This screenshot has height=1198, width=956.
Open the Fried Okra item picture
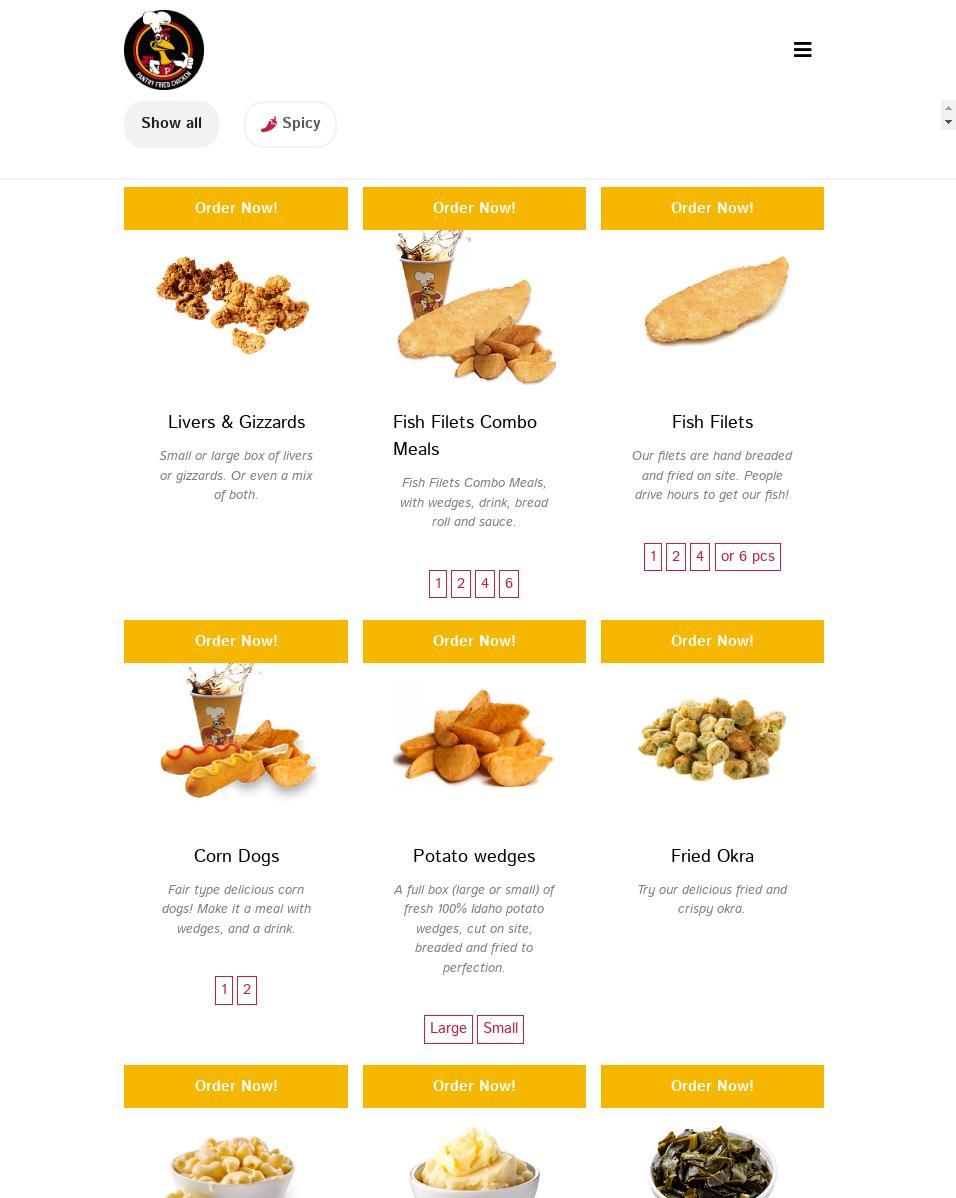pos(712,740)
